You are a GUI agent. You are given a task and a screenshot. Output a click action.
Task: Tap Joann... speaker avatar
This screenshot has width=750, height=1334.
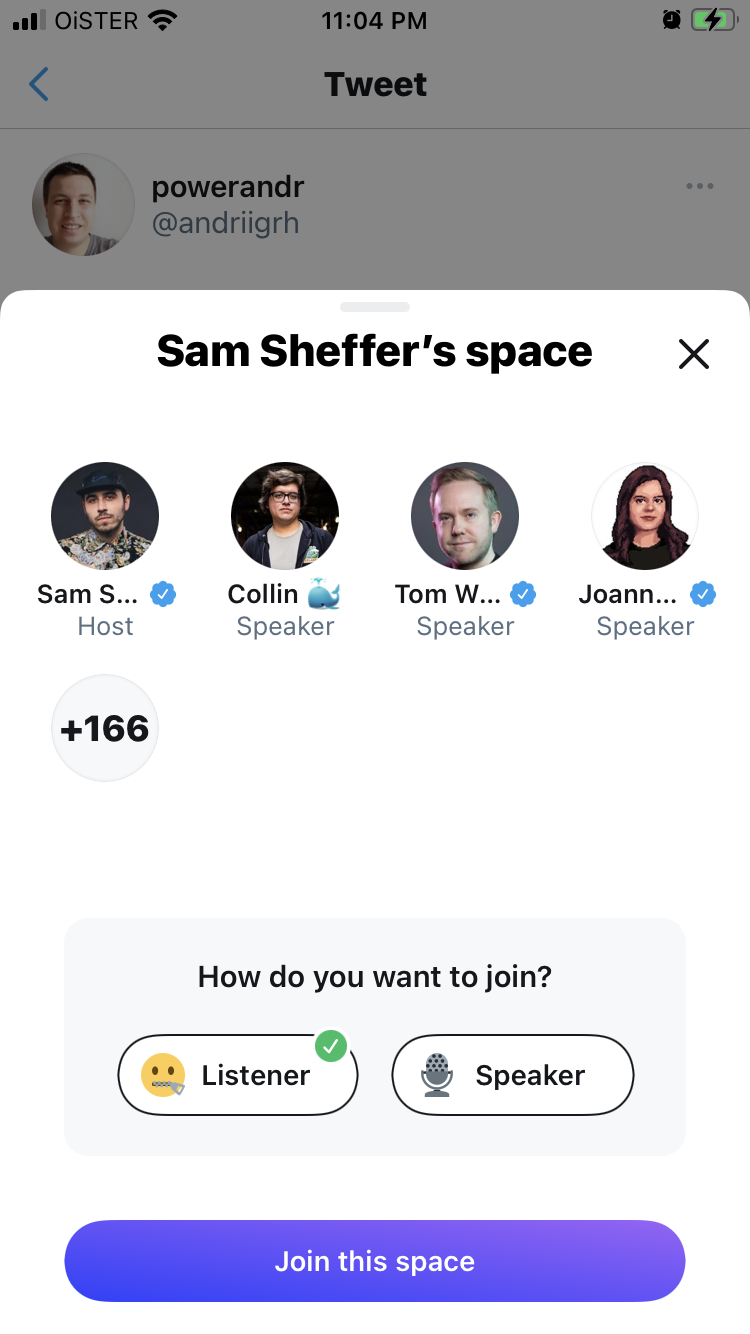pyautogui.click(x=645, y=516)
